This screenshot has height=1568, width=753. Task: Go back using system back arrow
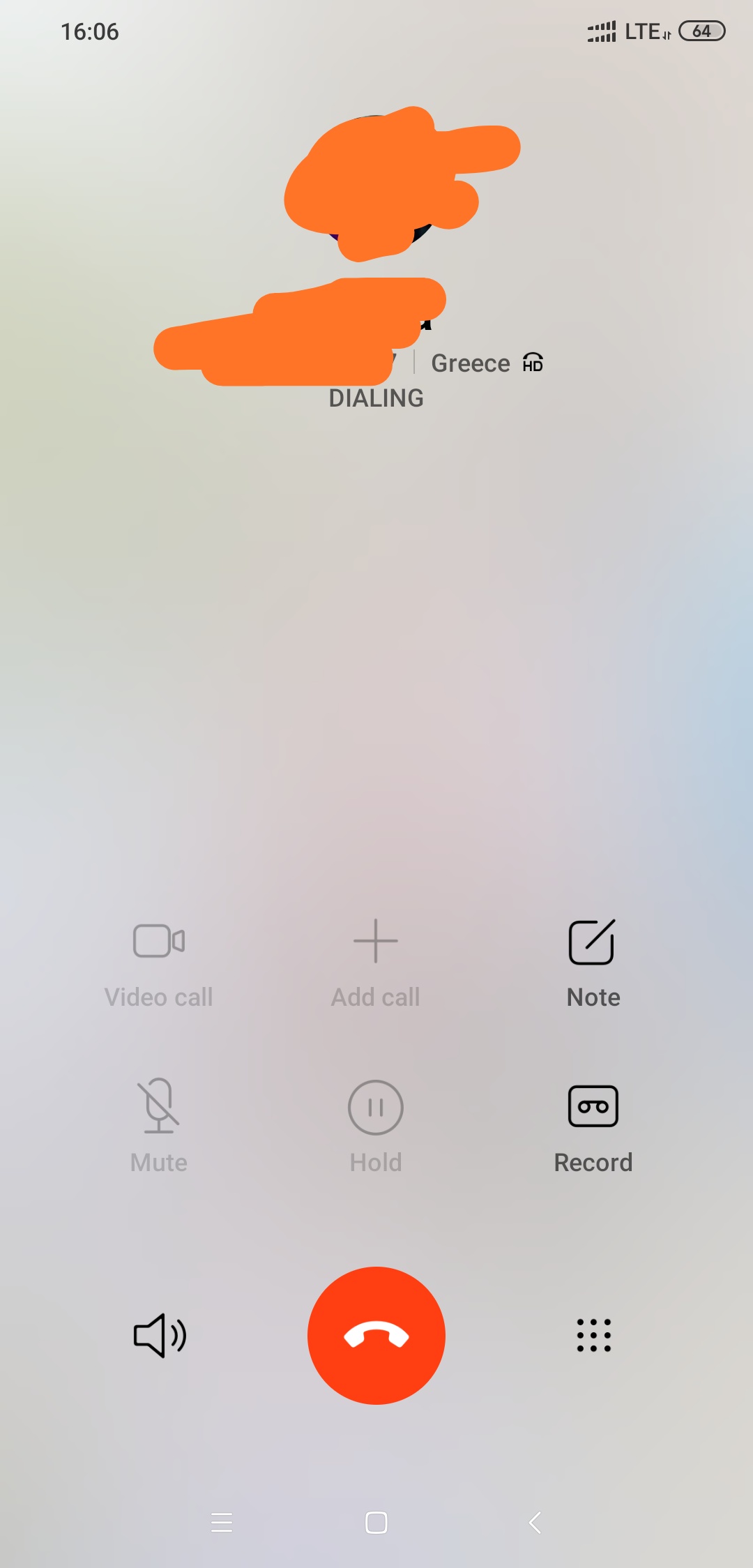(x=535, y=1522)
